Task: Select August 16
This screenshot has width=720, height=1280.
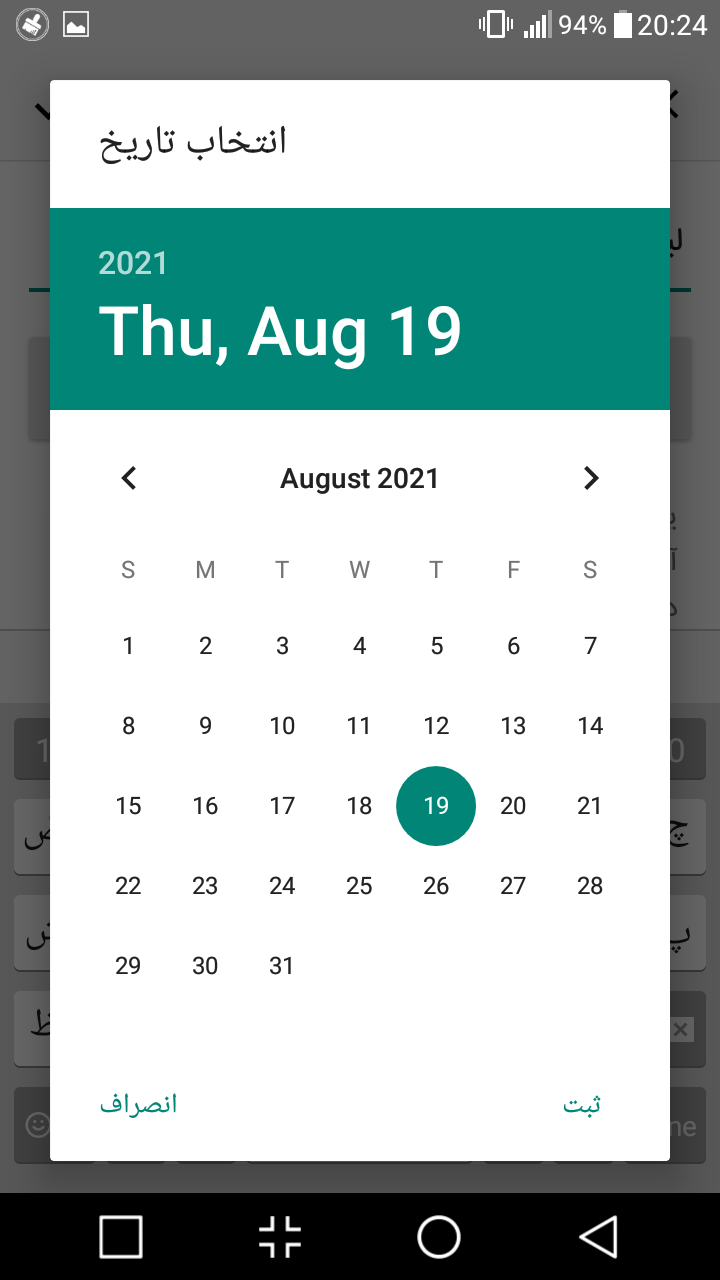Action: (205, 806)
